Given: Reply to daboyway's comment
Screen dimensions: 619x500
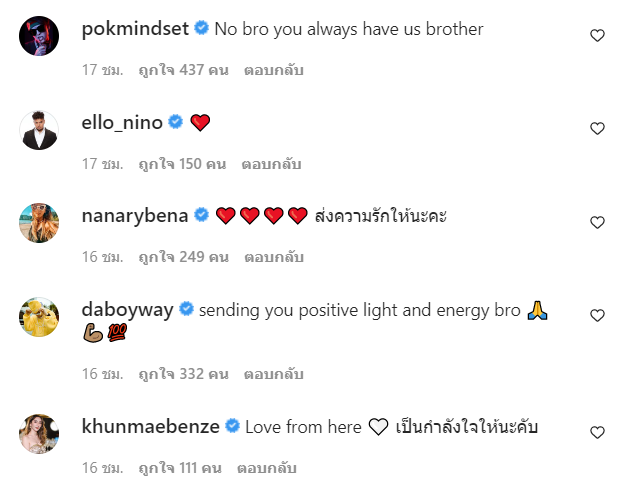Looking at the screenshot, I should (x=273, y=374).
